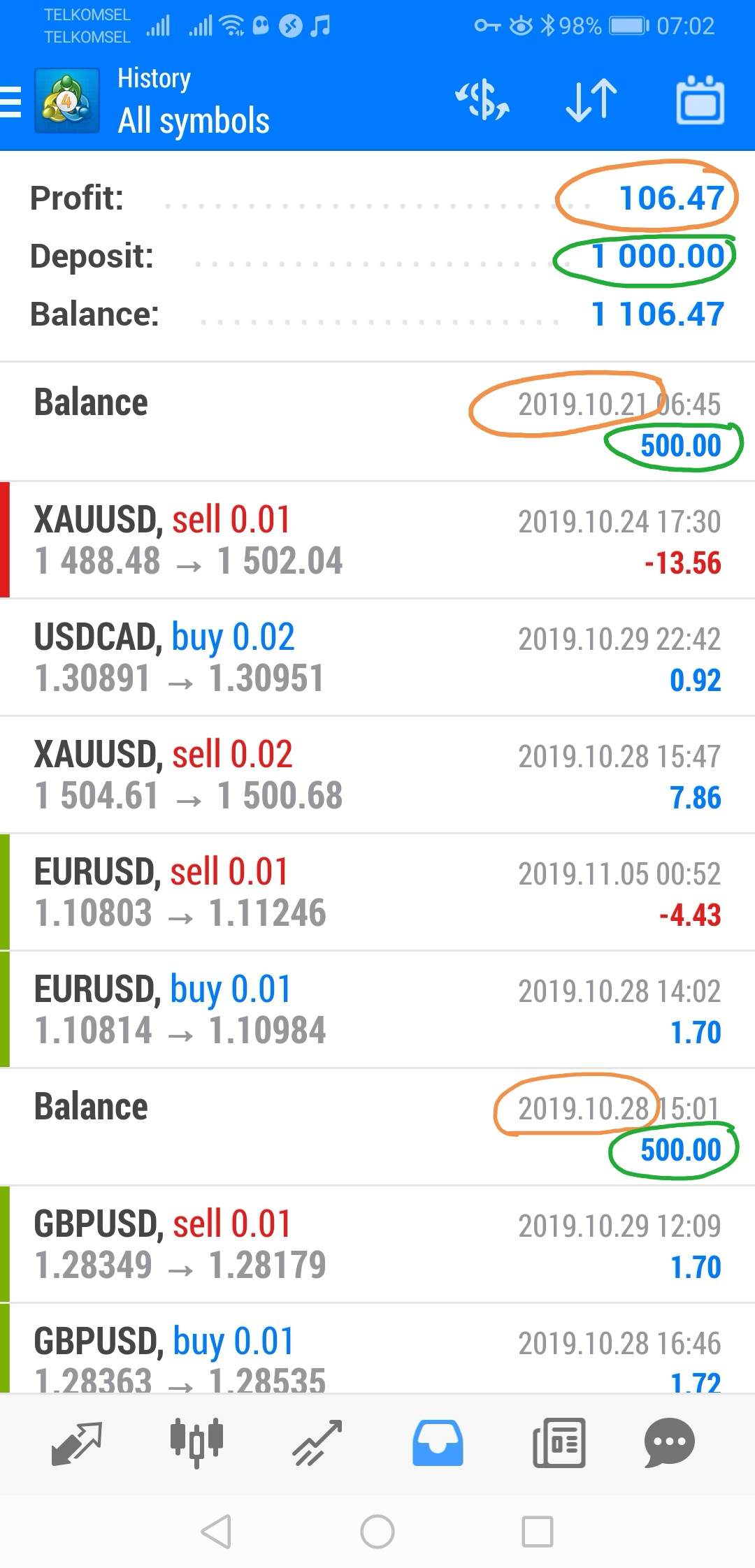Open the currency symbol filter
755x1568 pixels.
pyautogui.click(x=482, y=101)
